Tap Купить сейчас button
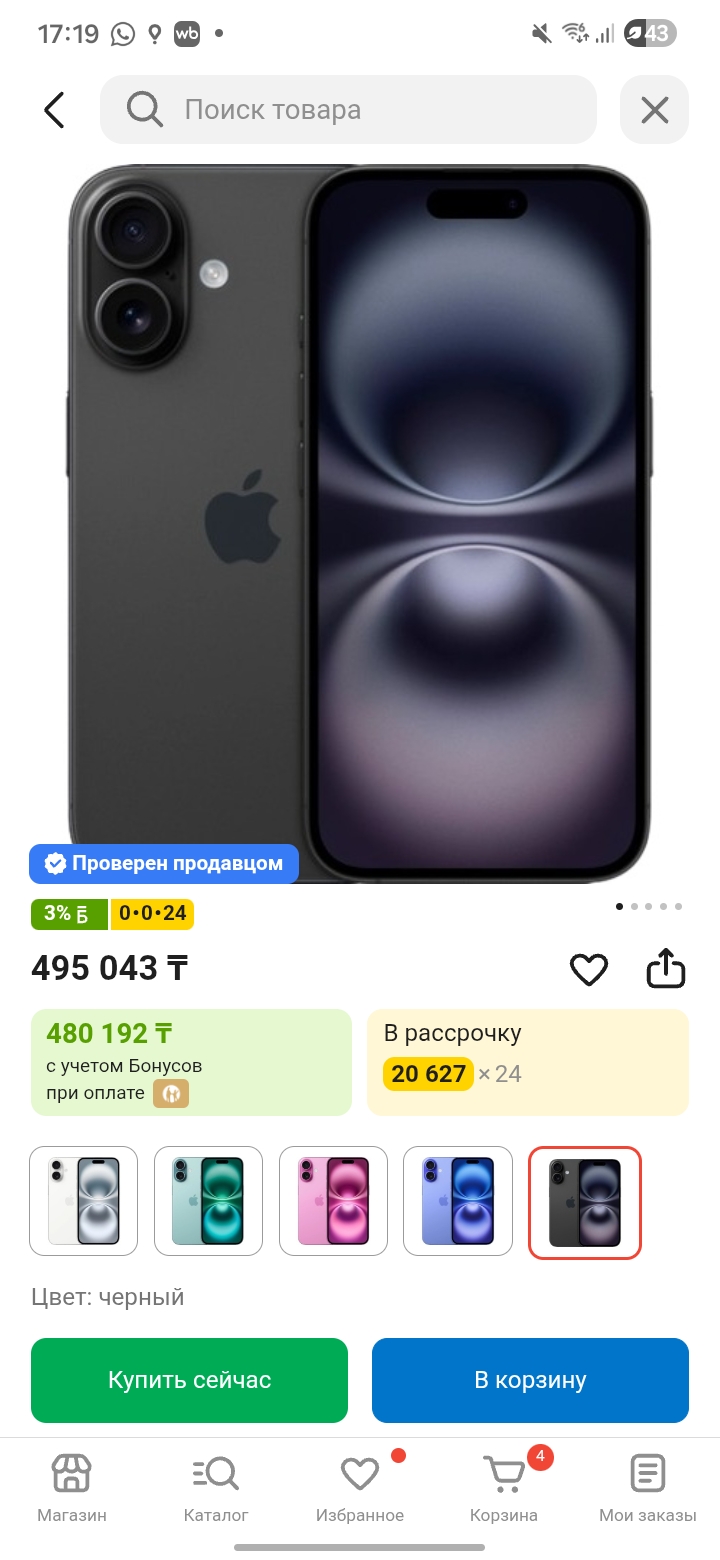Screen dimensions: 720x1560 (189, 1380)
